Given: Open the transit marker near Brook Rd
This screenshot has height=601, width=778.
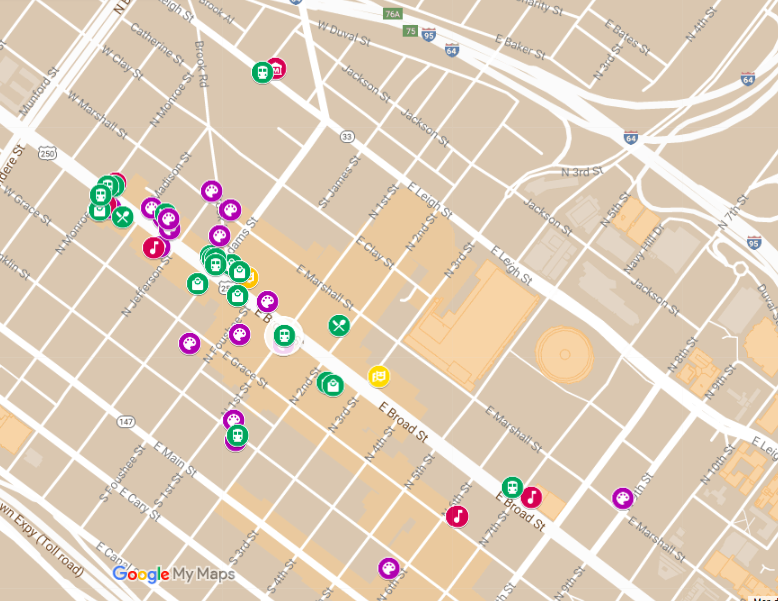Looking at the screenshot, I should [262, 72].
